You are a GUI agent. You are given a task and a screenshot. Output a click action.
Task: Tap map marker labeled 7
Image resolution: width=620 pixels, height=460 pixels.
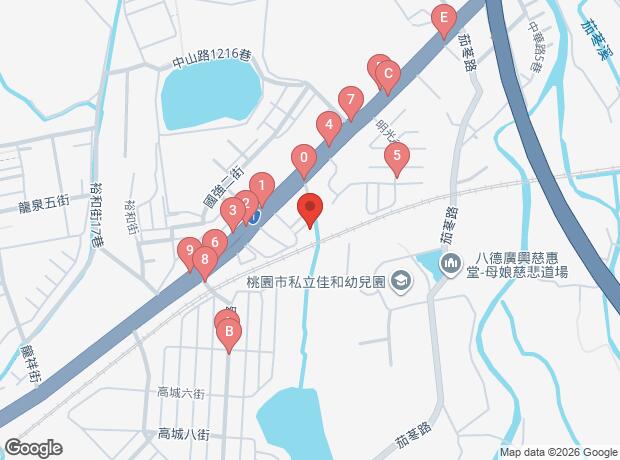349,100
